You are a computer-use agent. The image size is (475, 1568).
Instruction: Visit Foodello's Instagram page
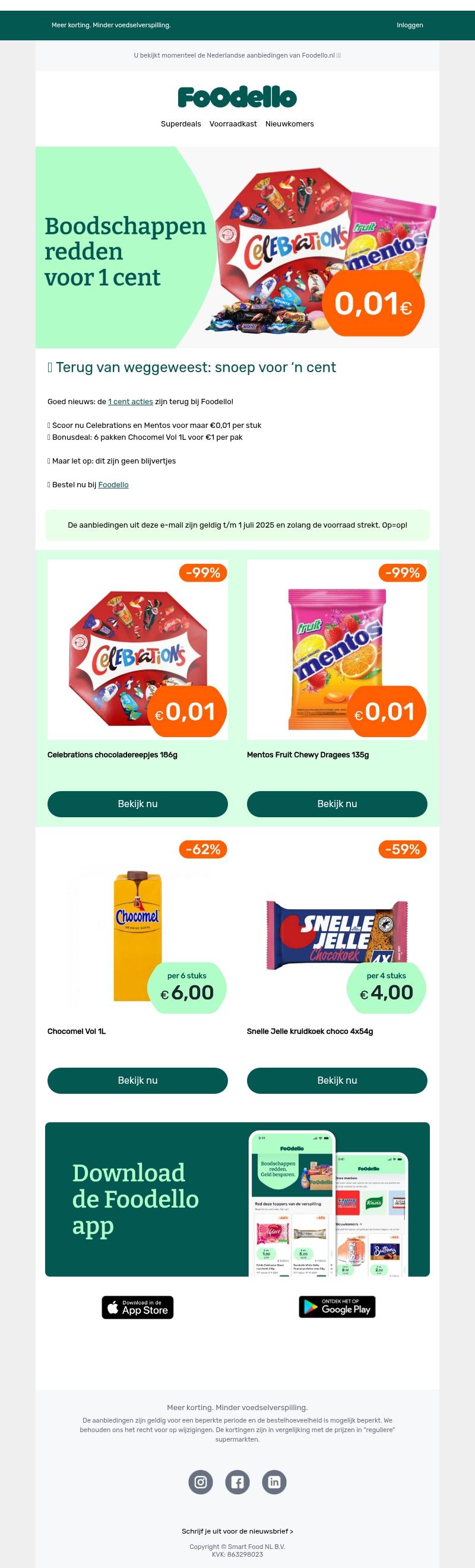(200, 1481)
